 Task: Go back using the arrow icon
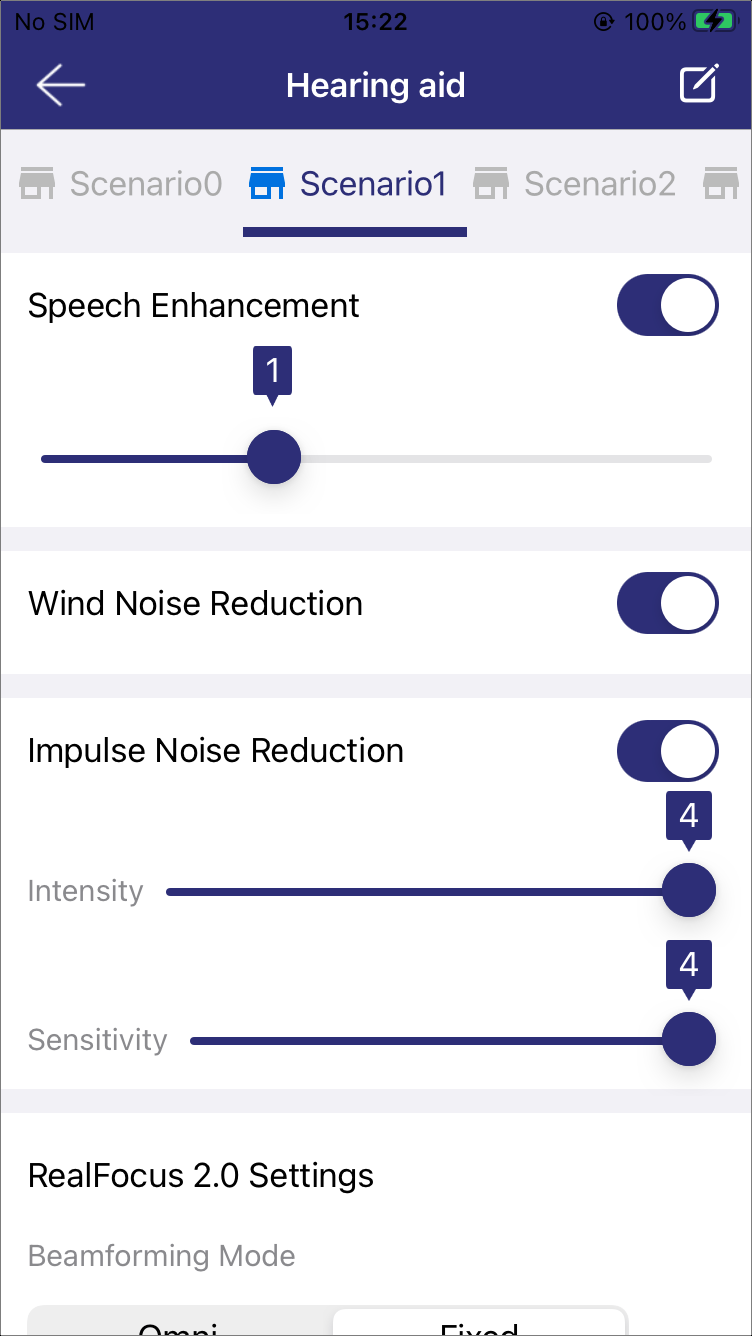click(x=61, y=85)
